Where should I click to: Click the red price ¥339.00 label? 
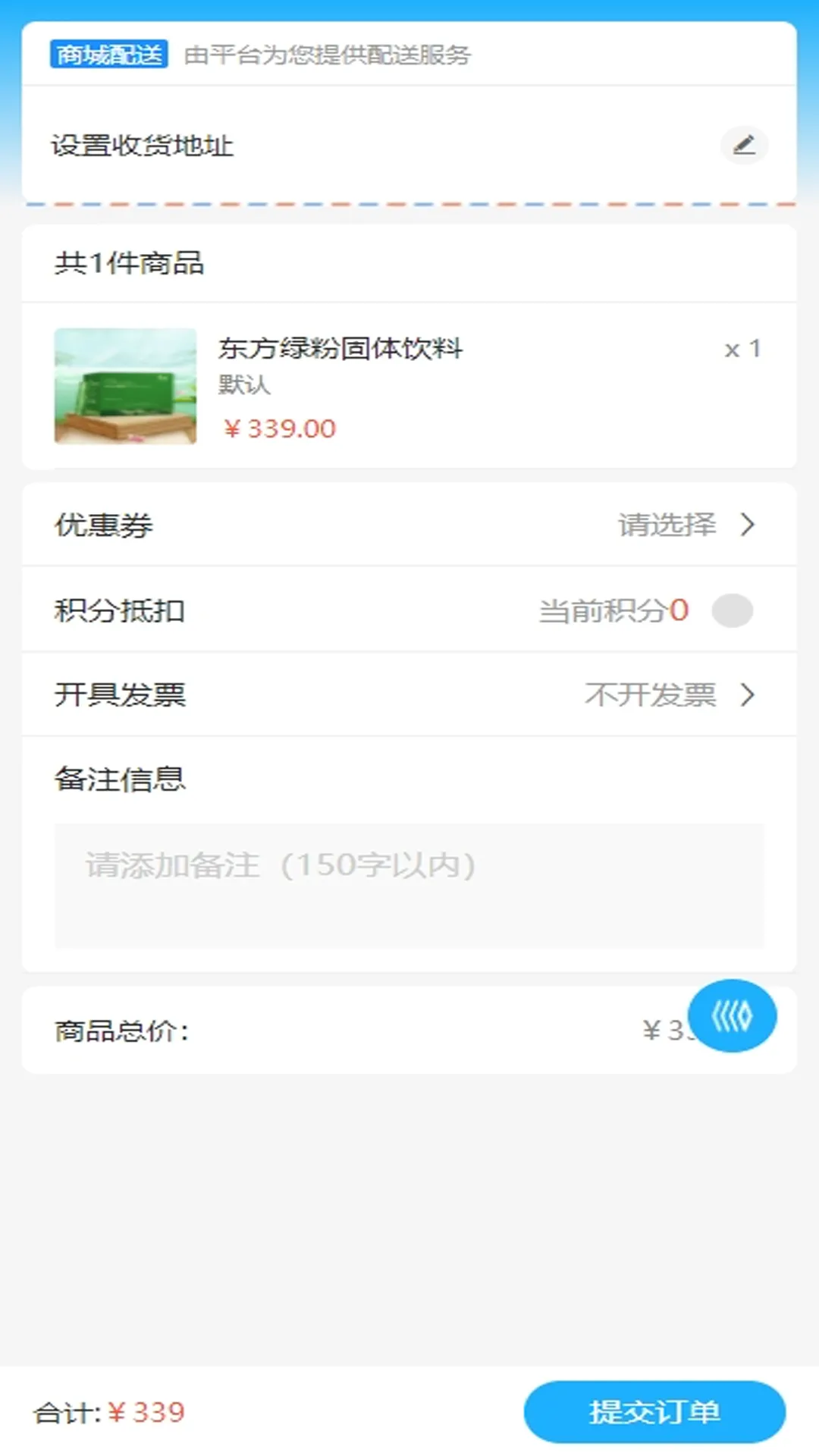(278, 429)
